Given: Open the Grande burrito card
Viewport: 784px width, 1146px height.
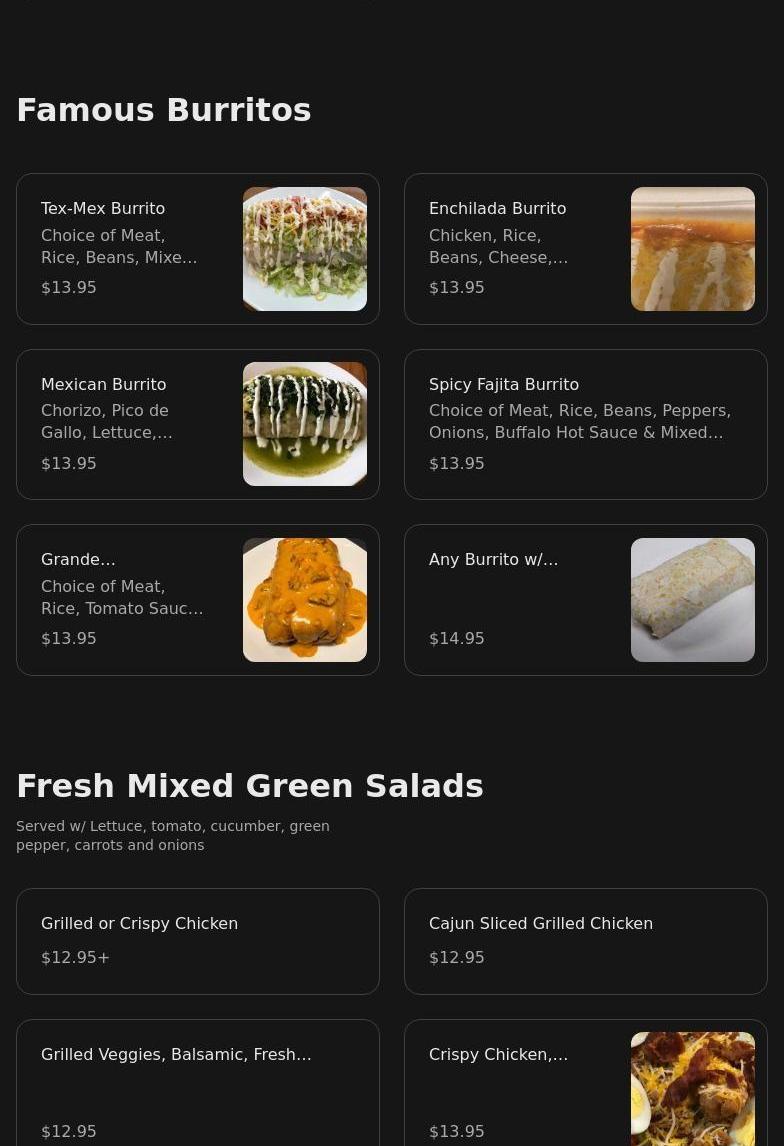Looking at the screenshot, I should coord(198,600).
